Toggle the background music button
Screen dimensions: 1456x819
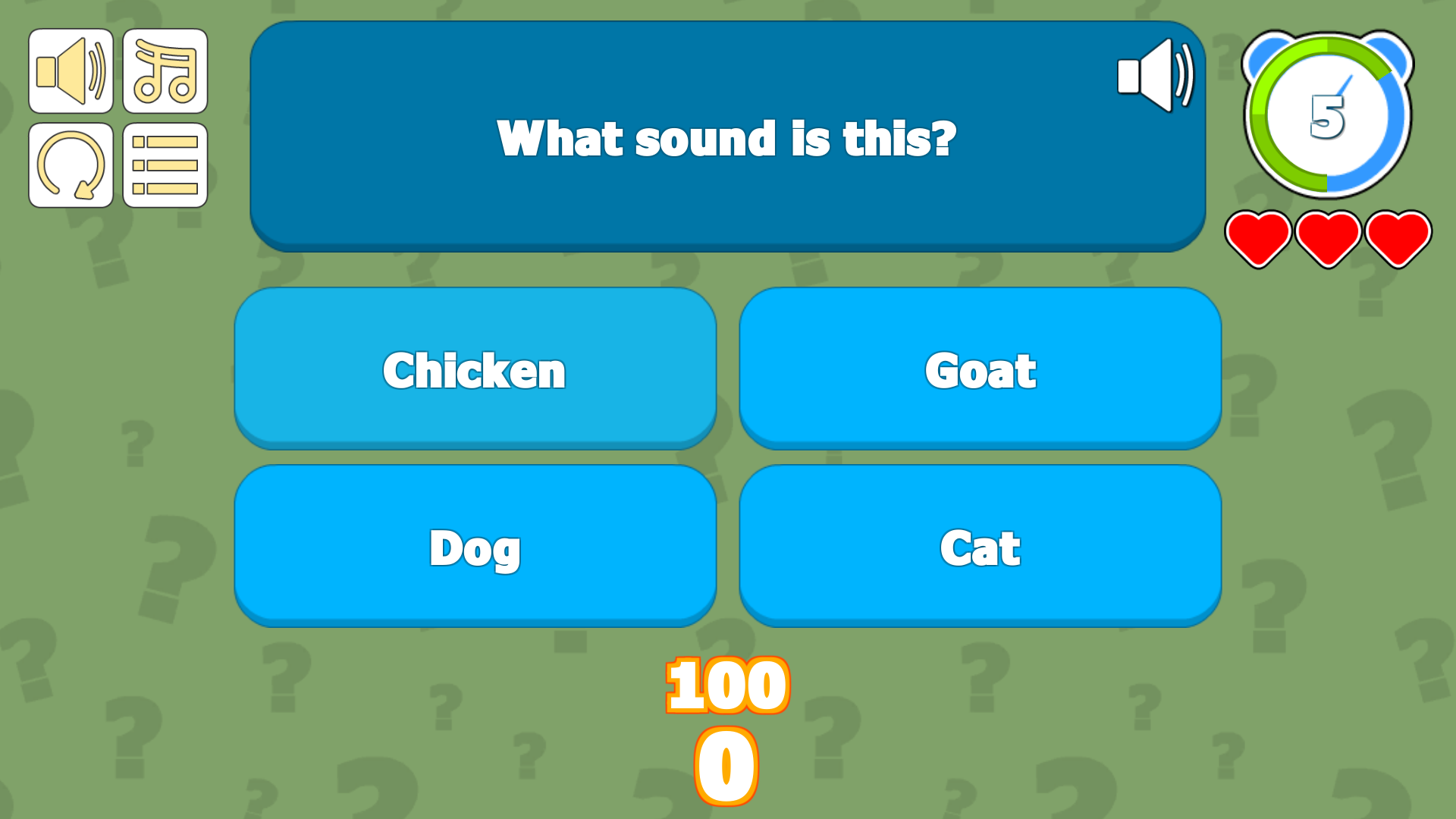[x=165, y=71]
